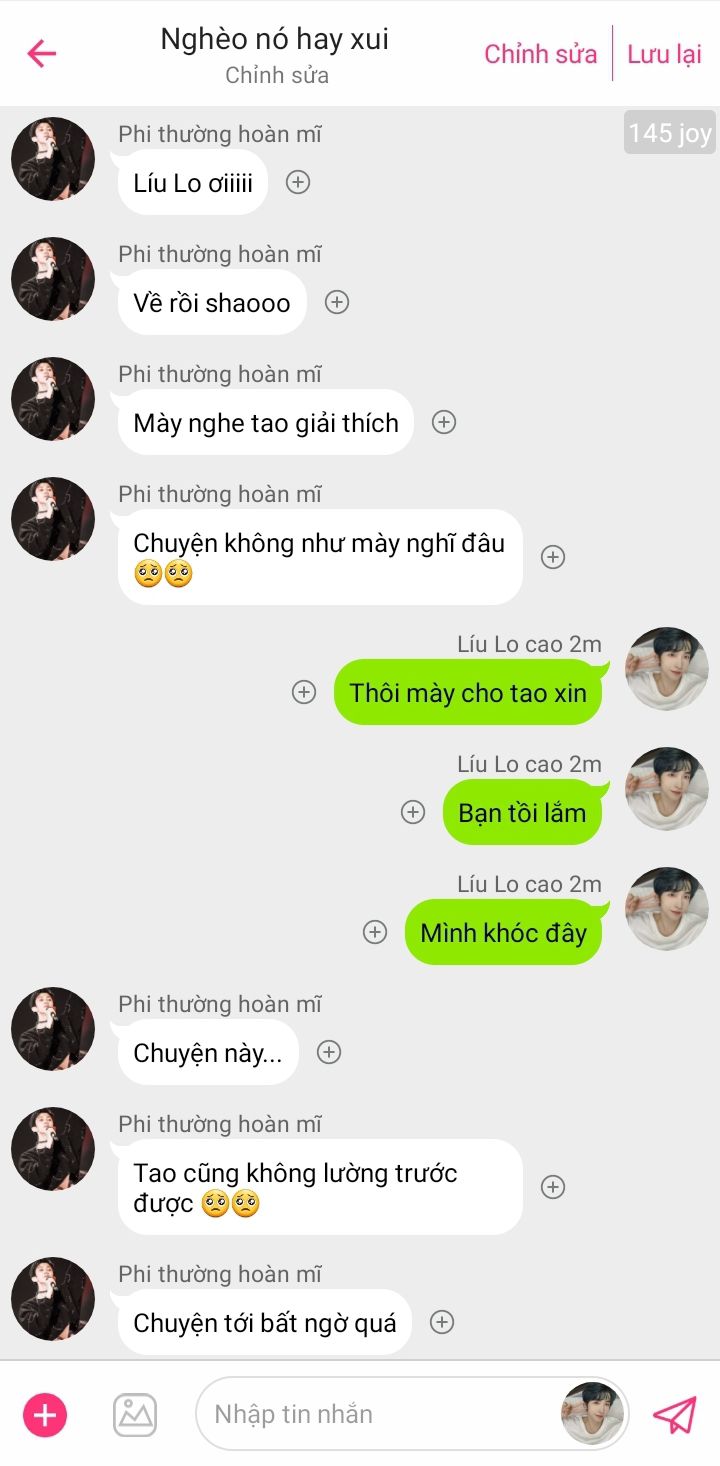
Task: Open the pink plus attachment button
Action: pyautogui.click(x=45, y=1415)
